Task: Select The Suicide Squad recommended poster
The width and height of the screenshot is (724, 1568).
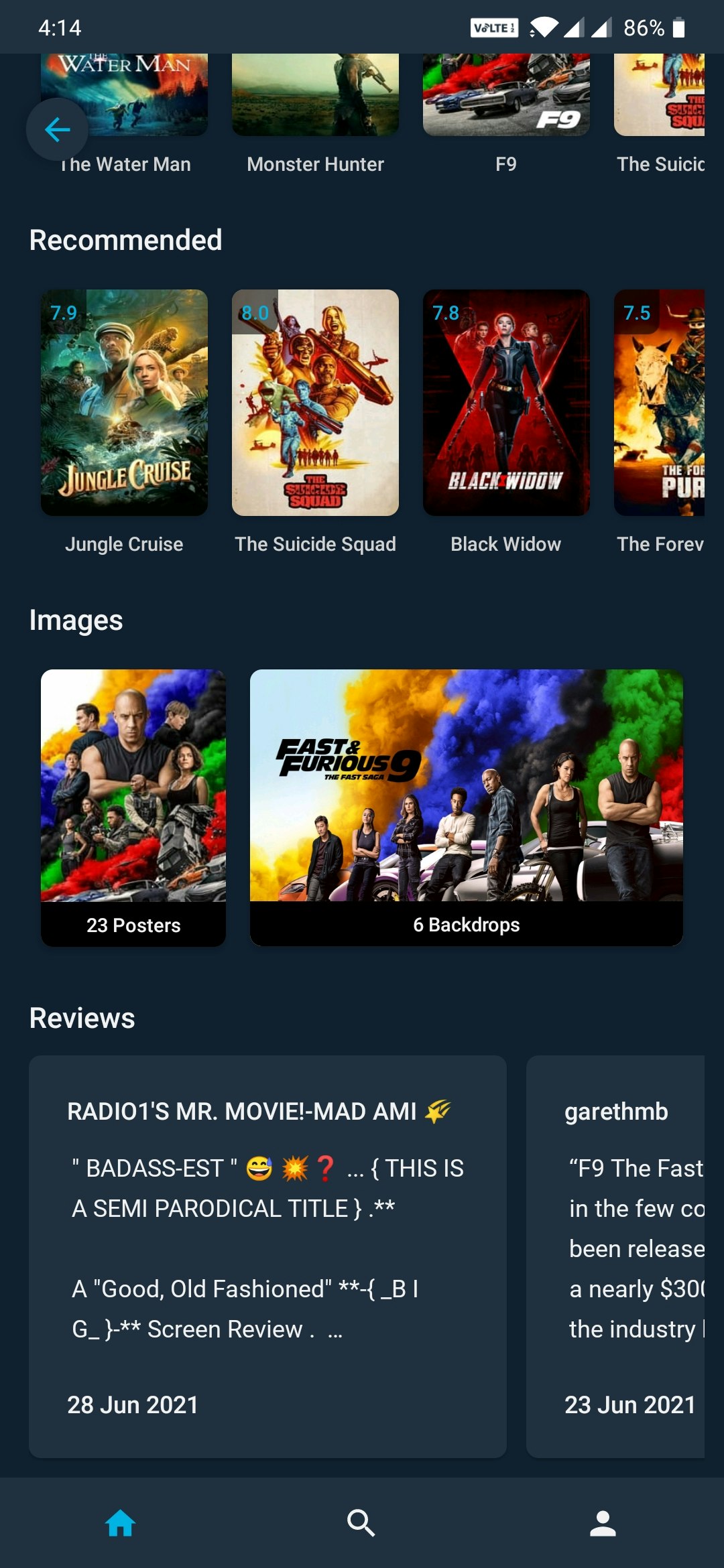Action: (x=315, y=402)
